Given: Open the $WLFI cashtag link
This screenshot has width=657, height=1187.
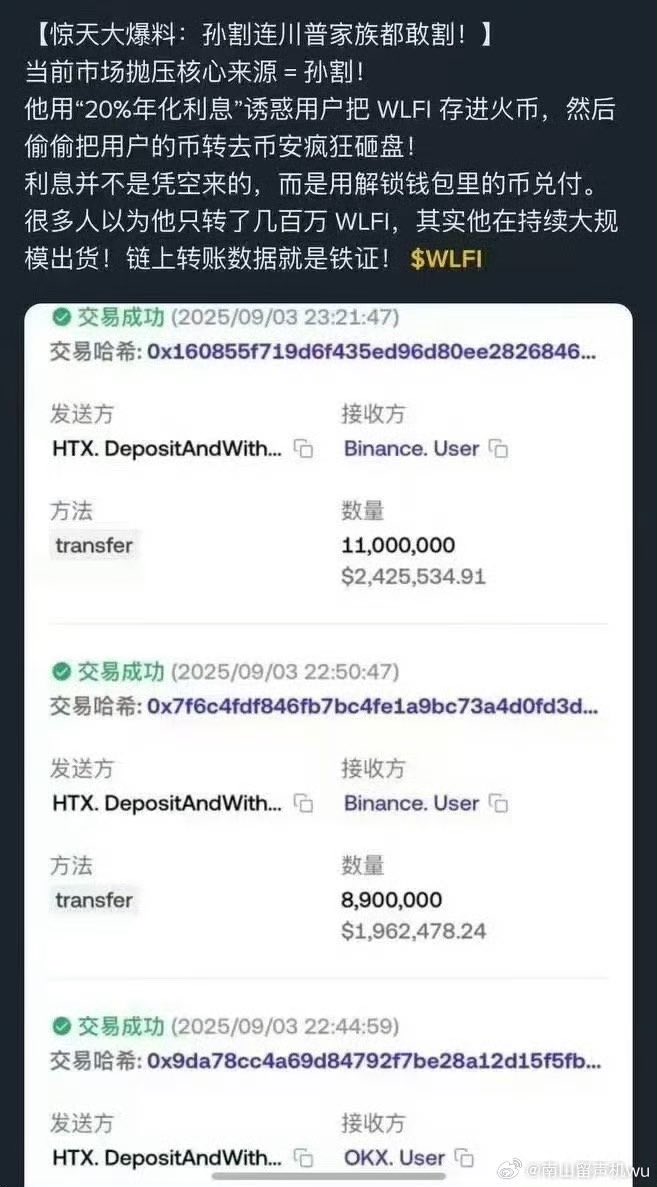Looking at the screenshot, I should tap(447, 259).
